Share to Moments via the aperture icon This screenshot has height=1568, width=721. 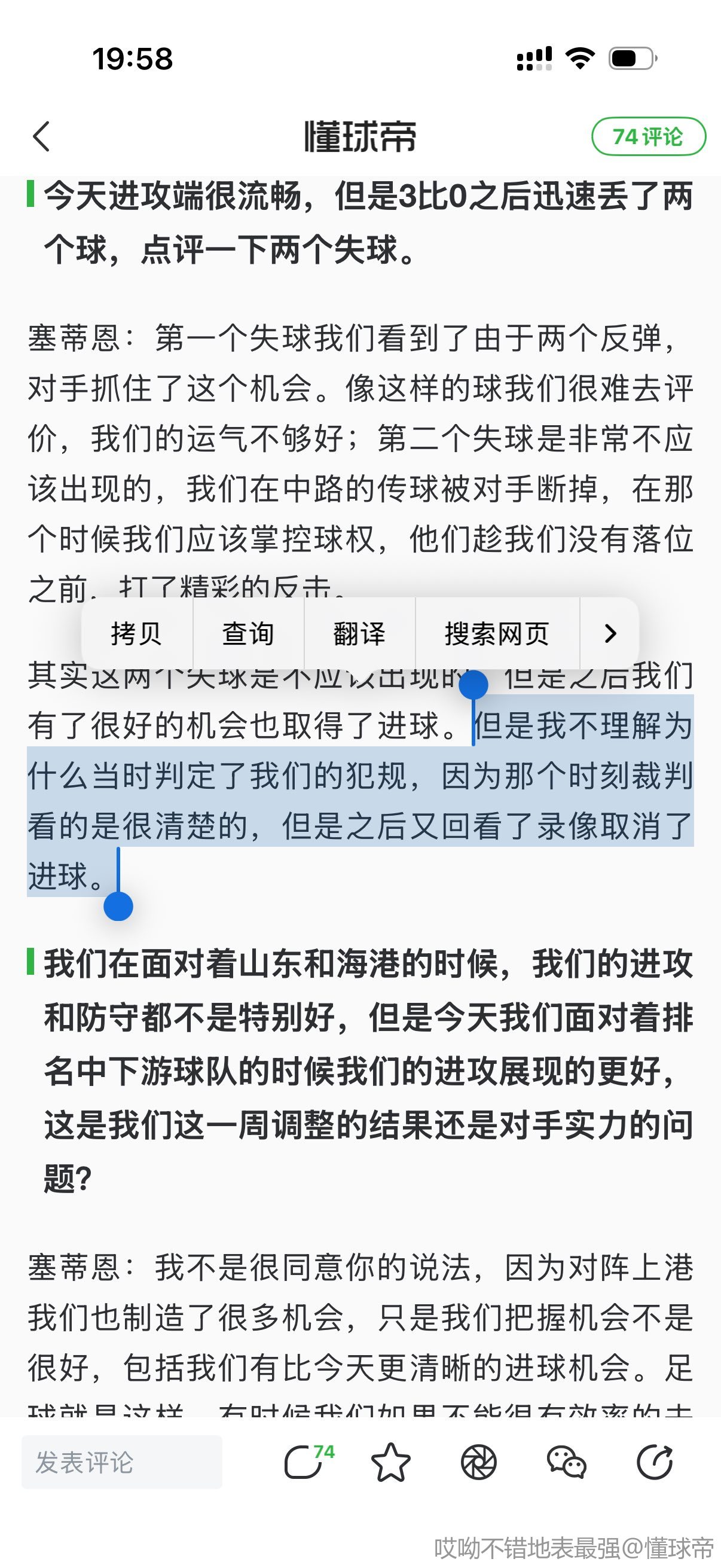(x=479, y=1462)
